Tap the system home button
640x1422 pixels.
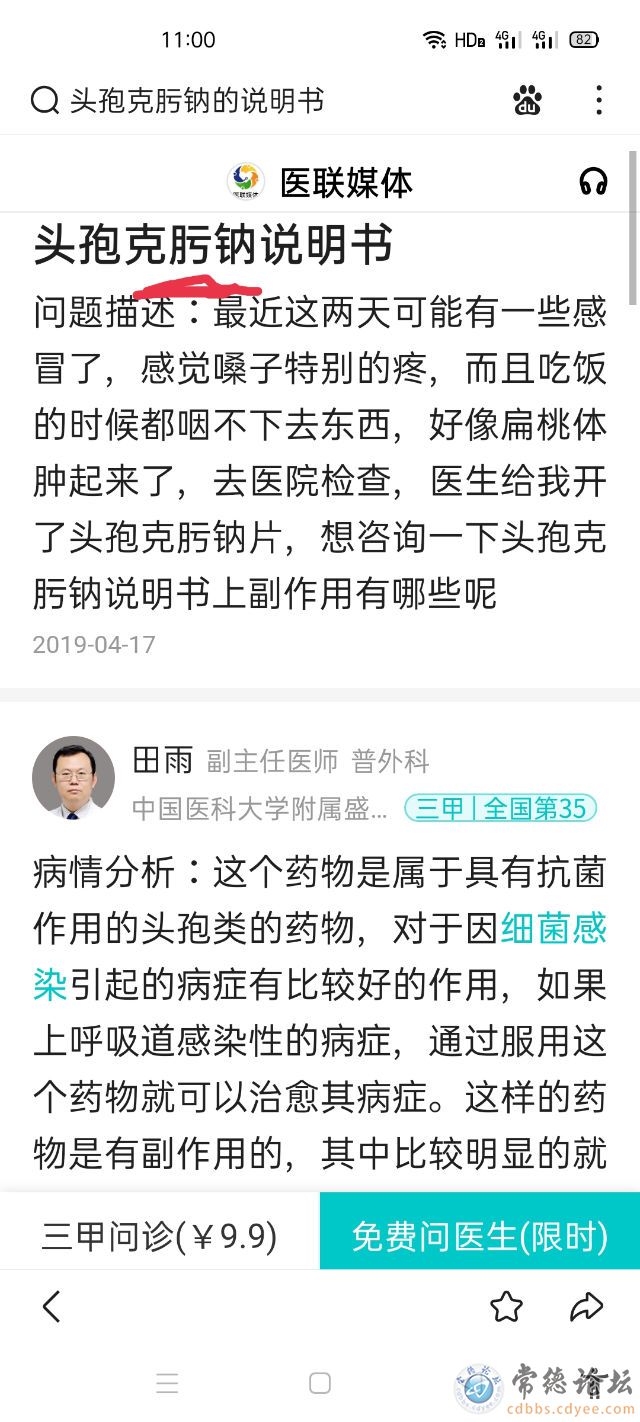[x=320, y=1384]
